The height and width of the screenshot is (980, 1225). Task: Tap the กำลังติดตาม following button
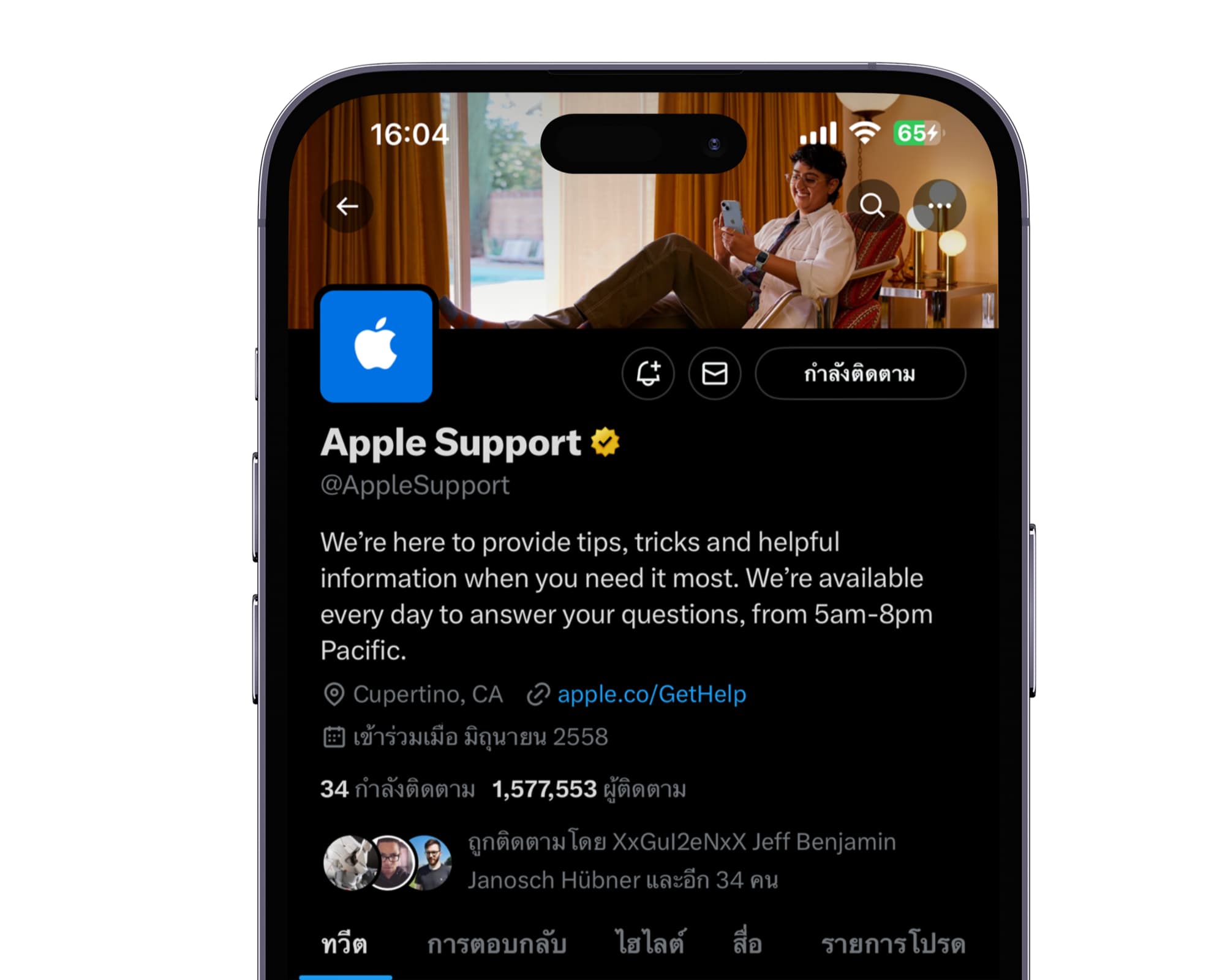pyautogui.click(x=859, y=374)
